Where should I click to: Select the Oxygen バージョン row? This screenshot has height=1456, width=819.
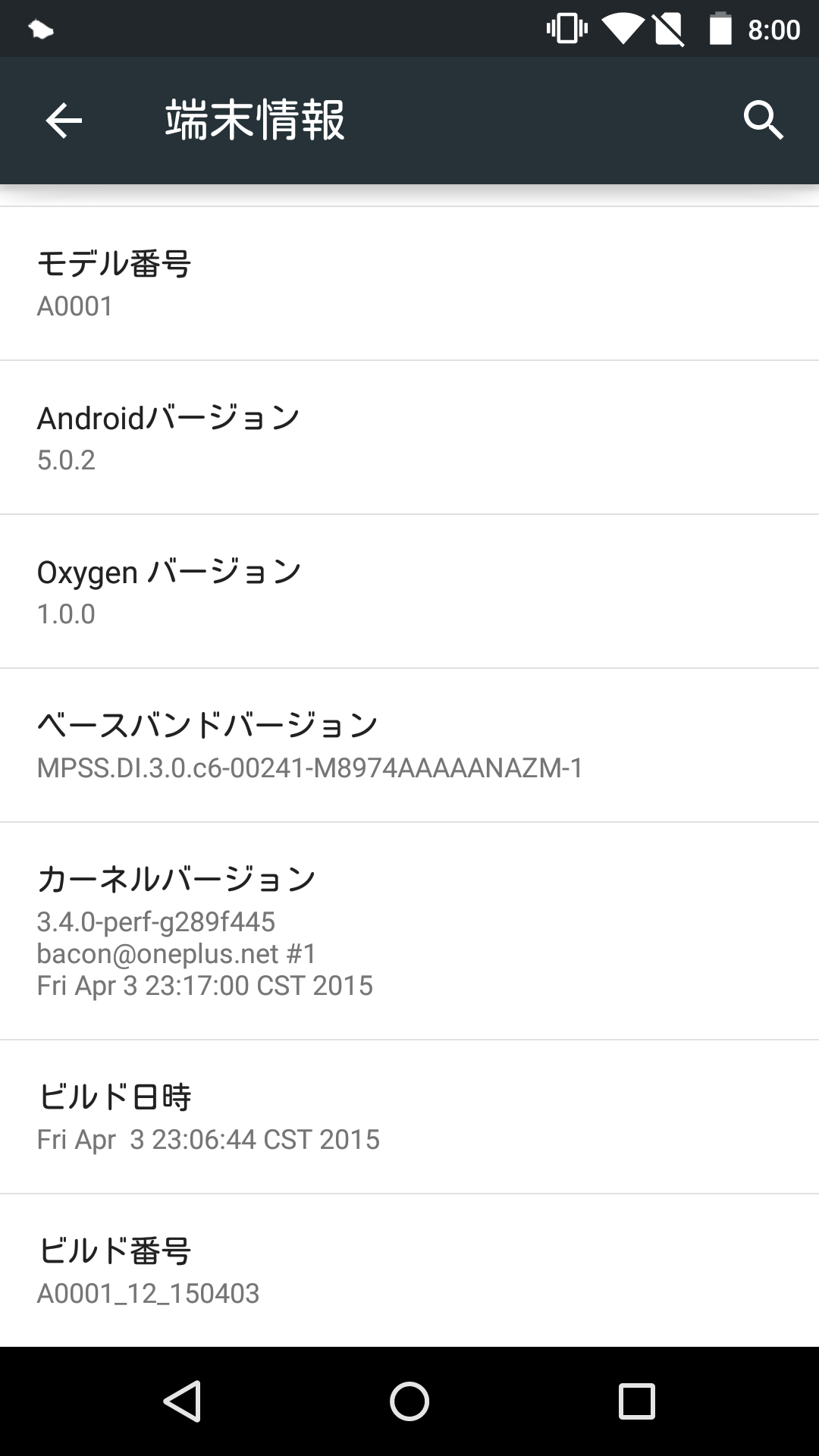point(409,591)
